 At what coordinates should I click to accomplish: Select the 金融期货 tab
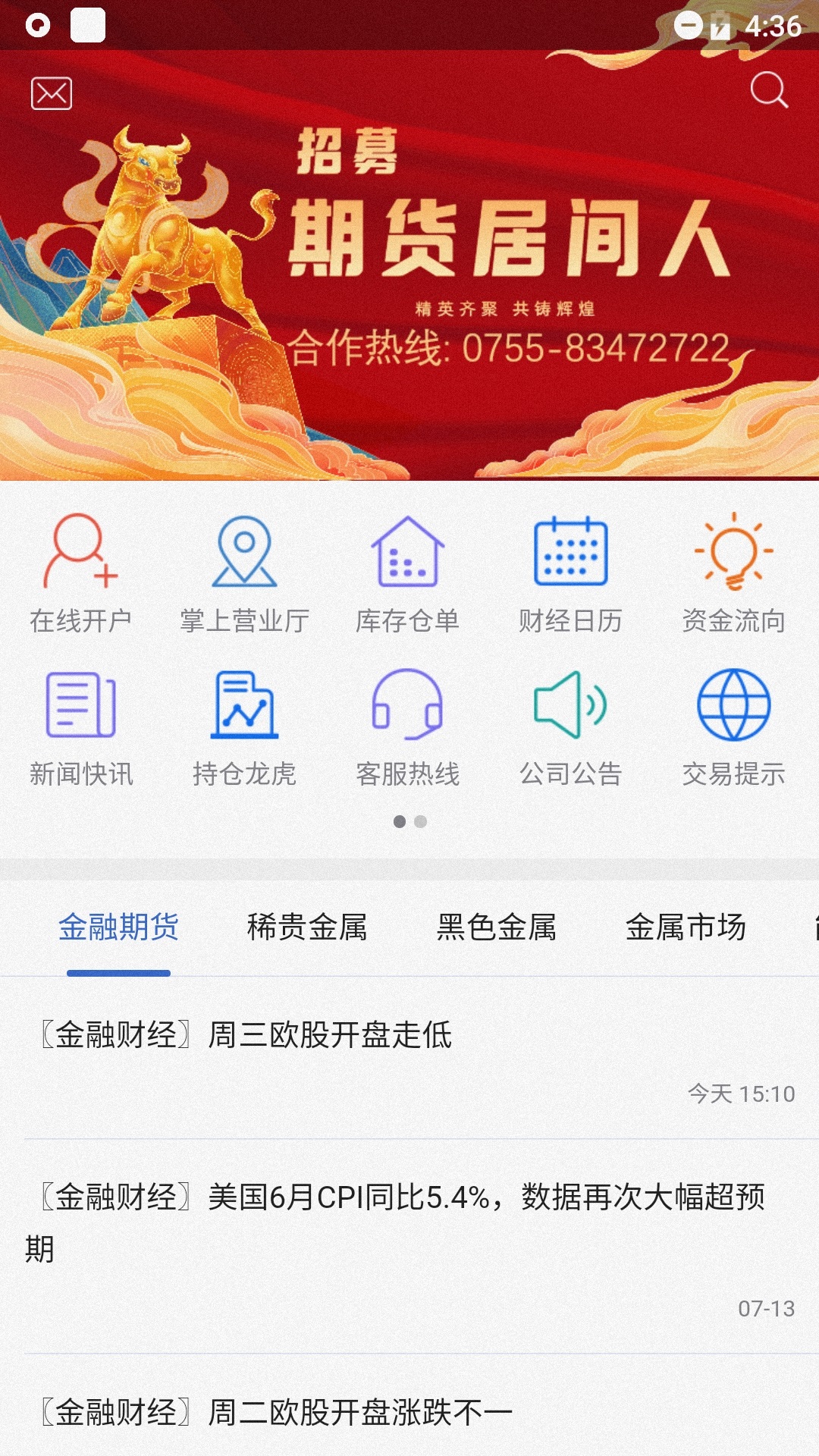119,927
